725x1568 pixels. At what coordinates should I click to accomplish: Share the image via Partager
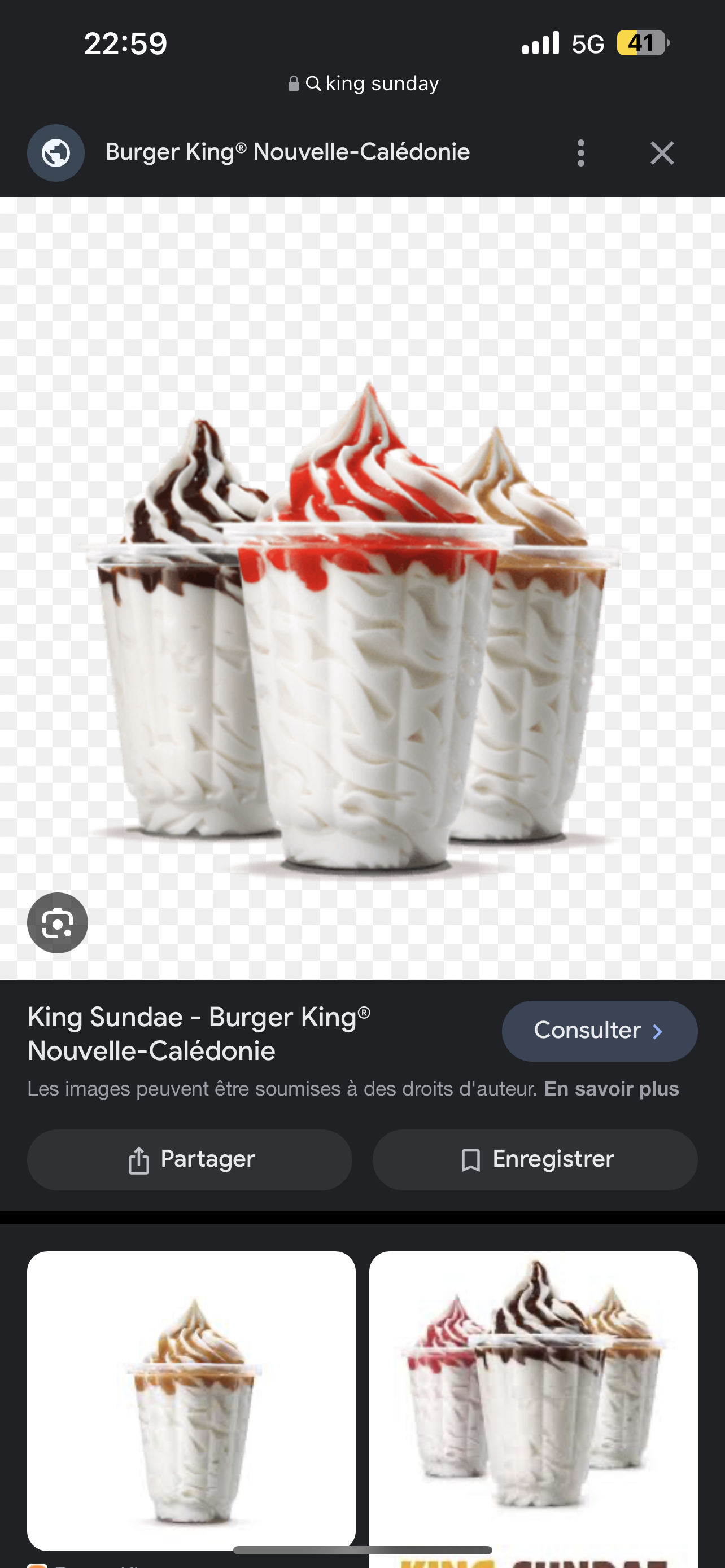pos(189,1159)
